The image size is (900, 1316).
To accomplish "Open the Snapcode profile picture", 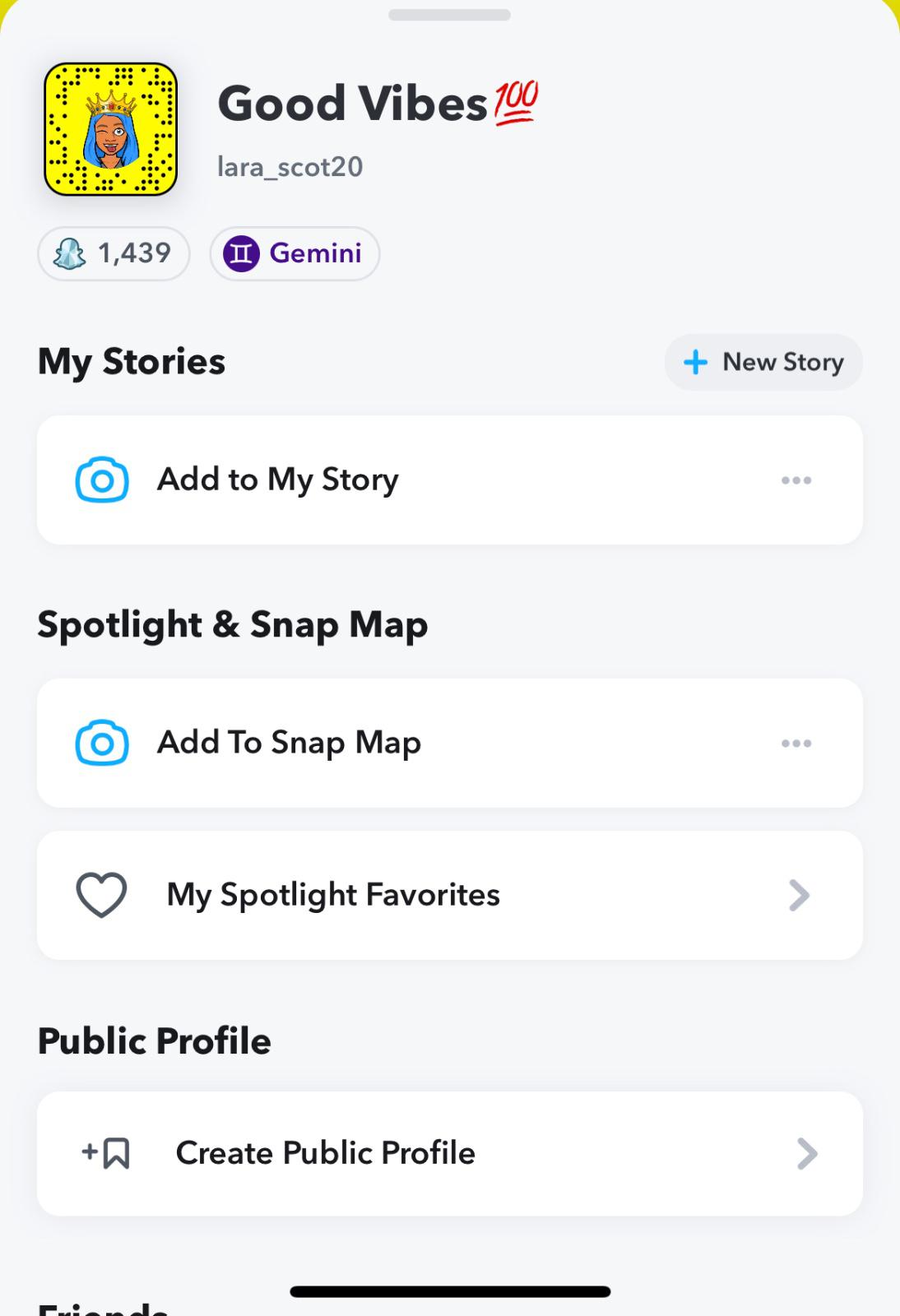I will pos(111,130).
